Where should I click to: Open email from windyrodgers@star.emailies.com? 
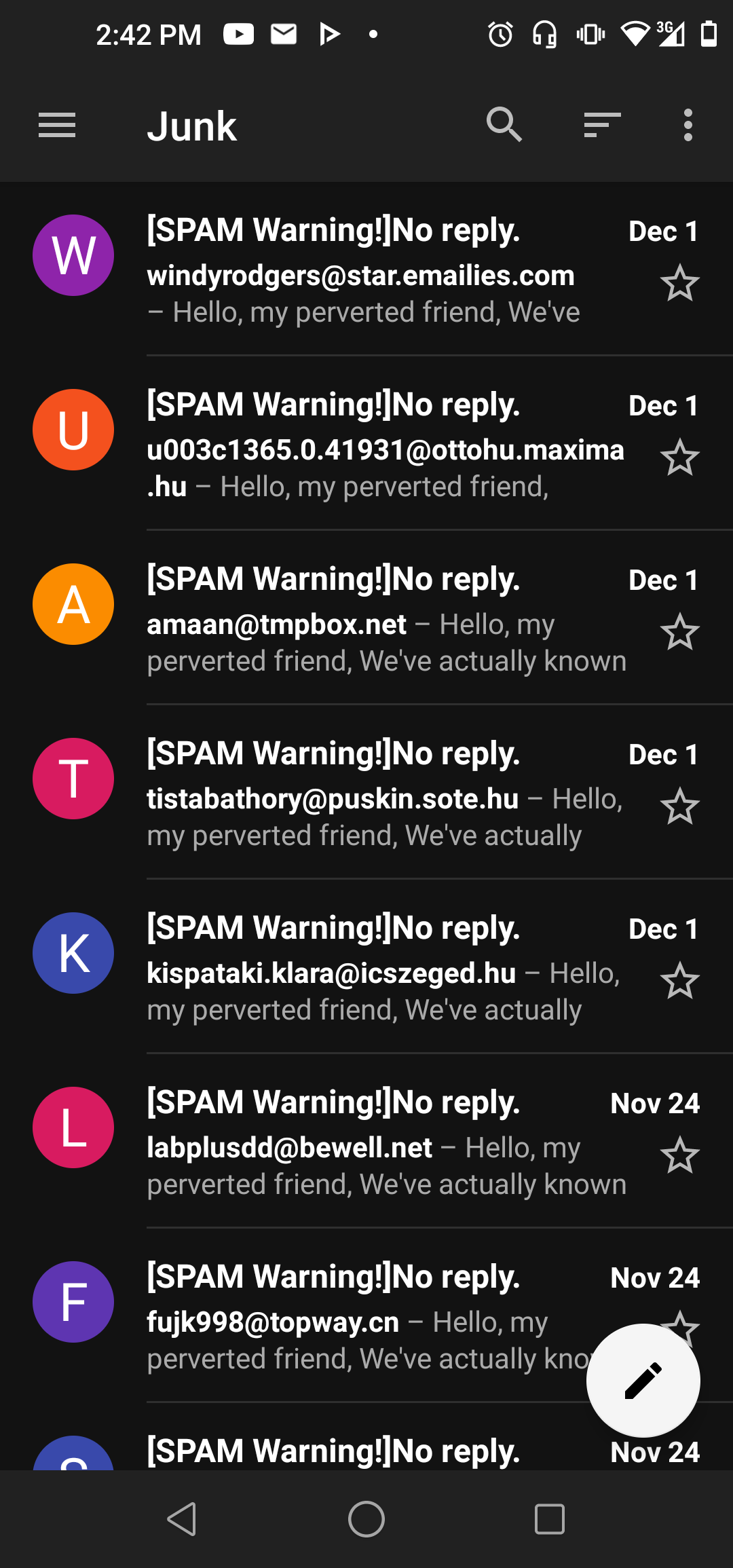point(366,269)
